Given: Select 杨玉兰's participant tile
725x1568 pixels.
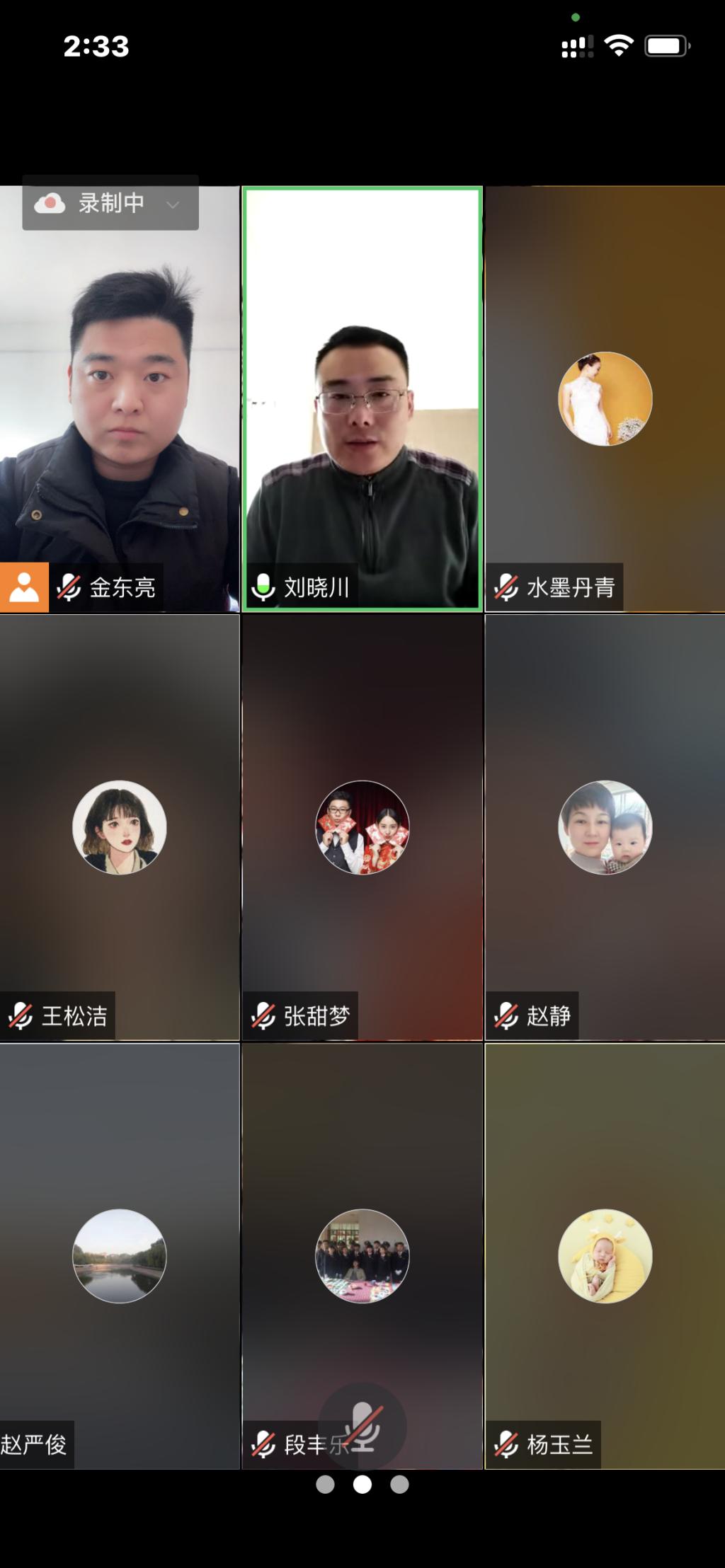Looking at the screenshot, I should tap(605, 1255).
